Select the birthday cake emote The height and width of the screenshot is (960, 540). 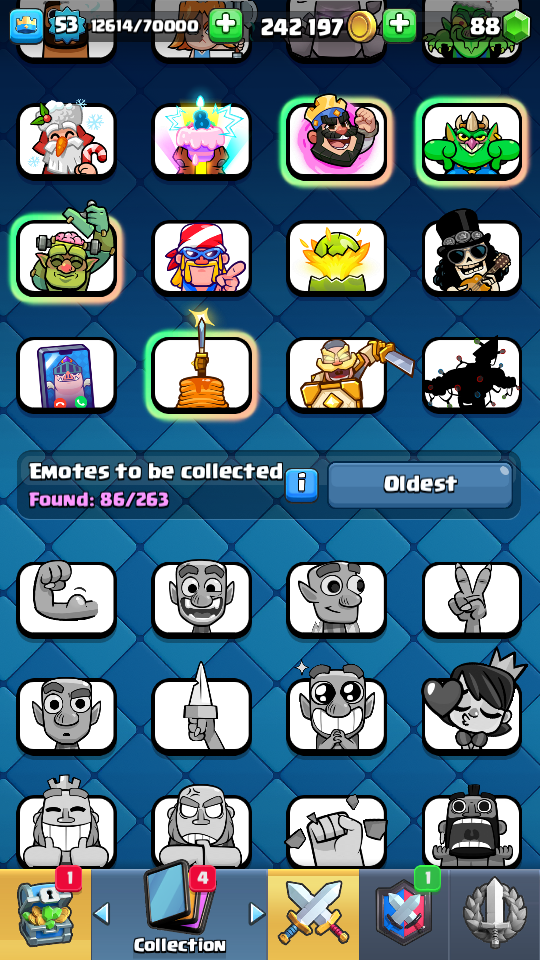tap(201, 141)
